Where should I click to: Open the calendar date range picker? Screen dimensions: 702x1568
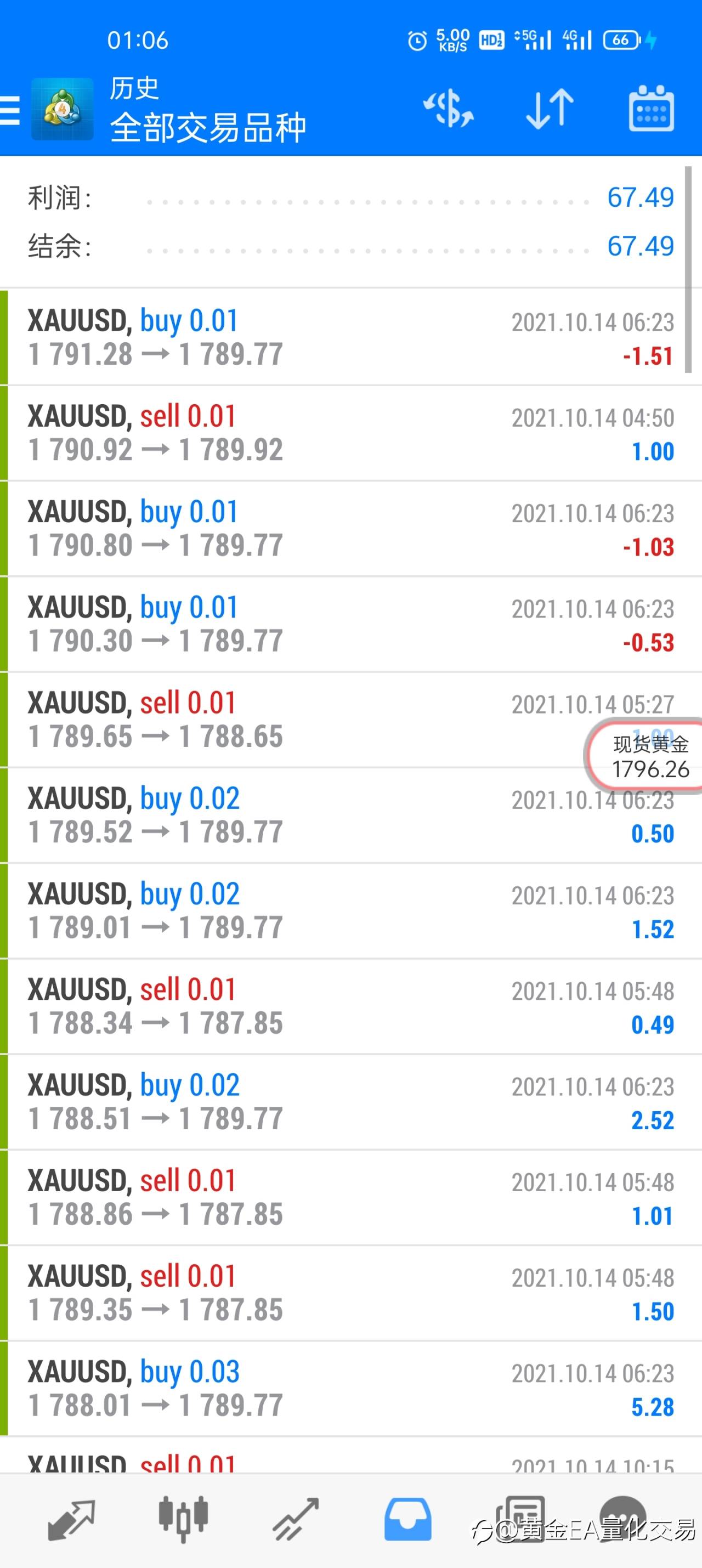pos(651,109)
